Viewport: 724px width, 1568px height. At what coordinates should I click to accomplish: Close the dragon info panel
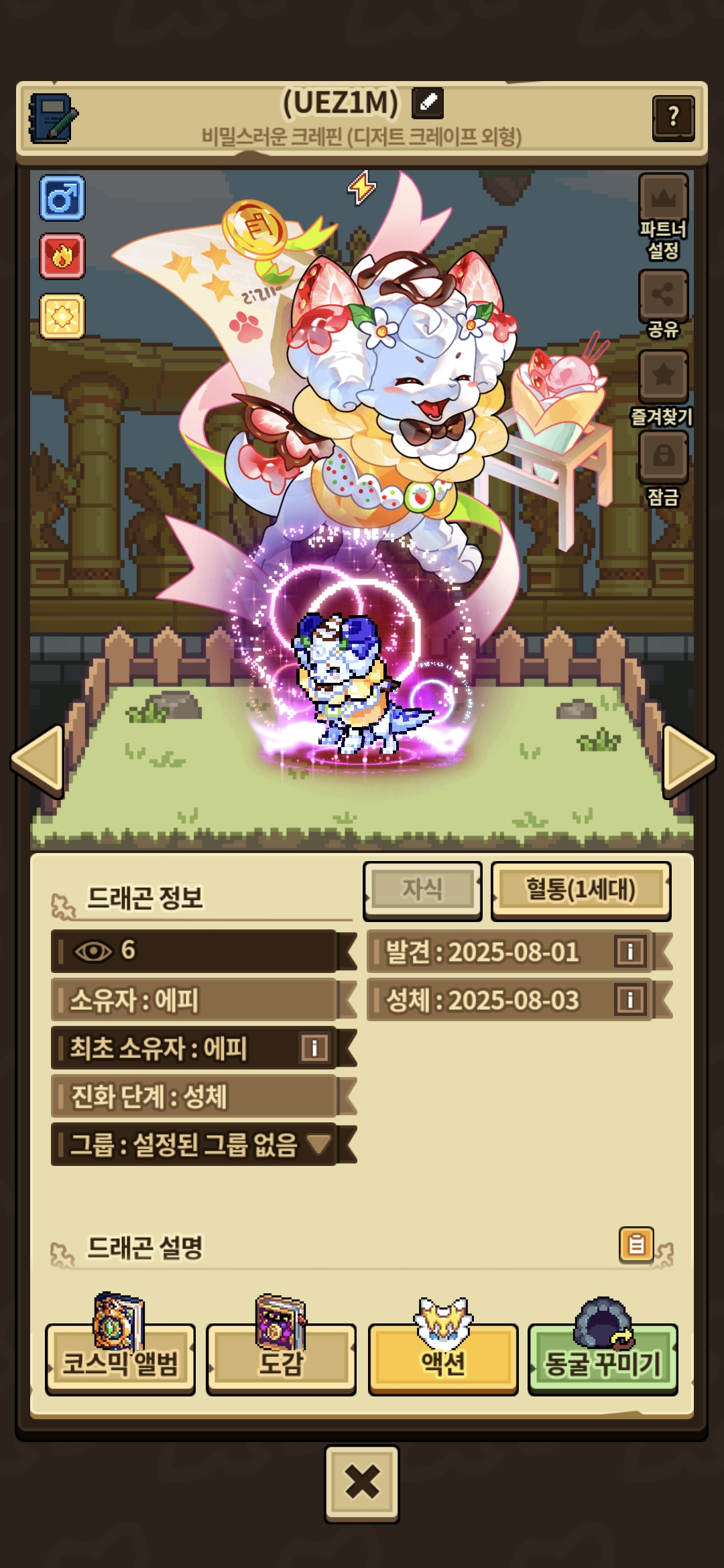[x=362, y=1484]
